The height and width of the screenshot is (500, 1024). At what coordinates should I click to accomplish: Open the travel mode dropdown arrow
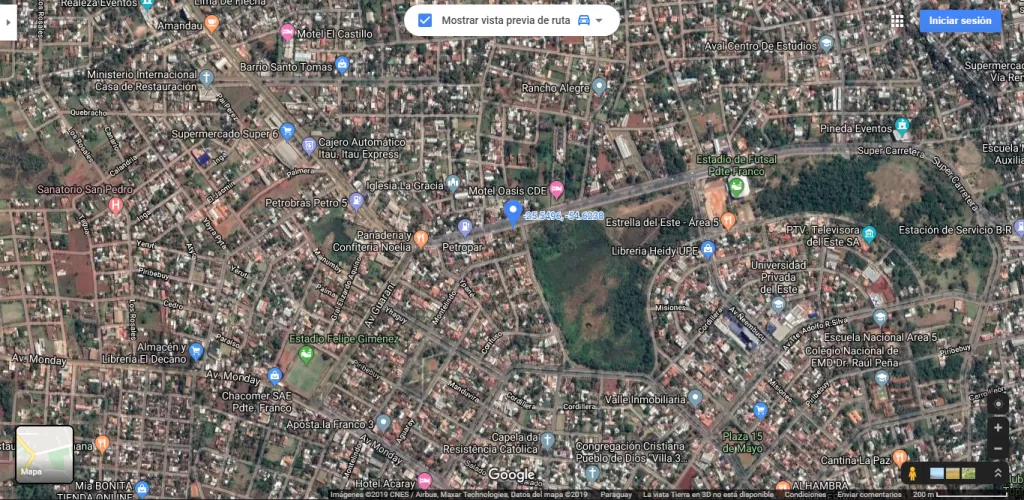[598, 21]
